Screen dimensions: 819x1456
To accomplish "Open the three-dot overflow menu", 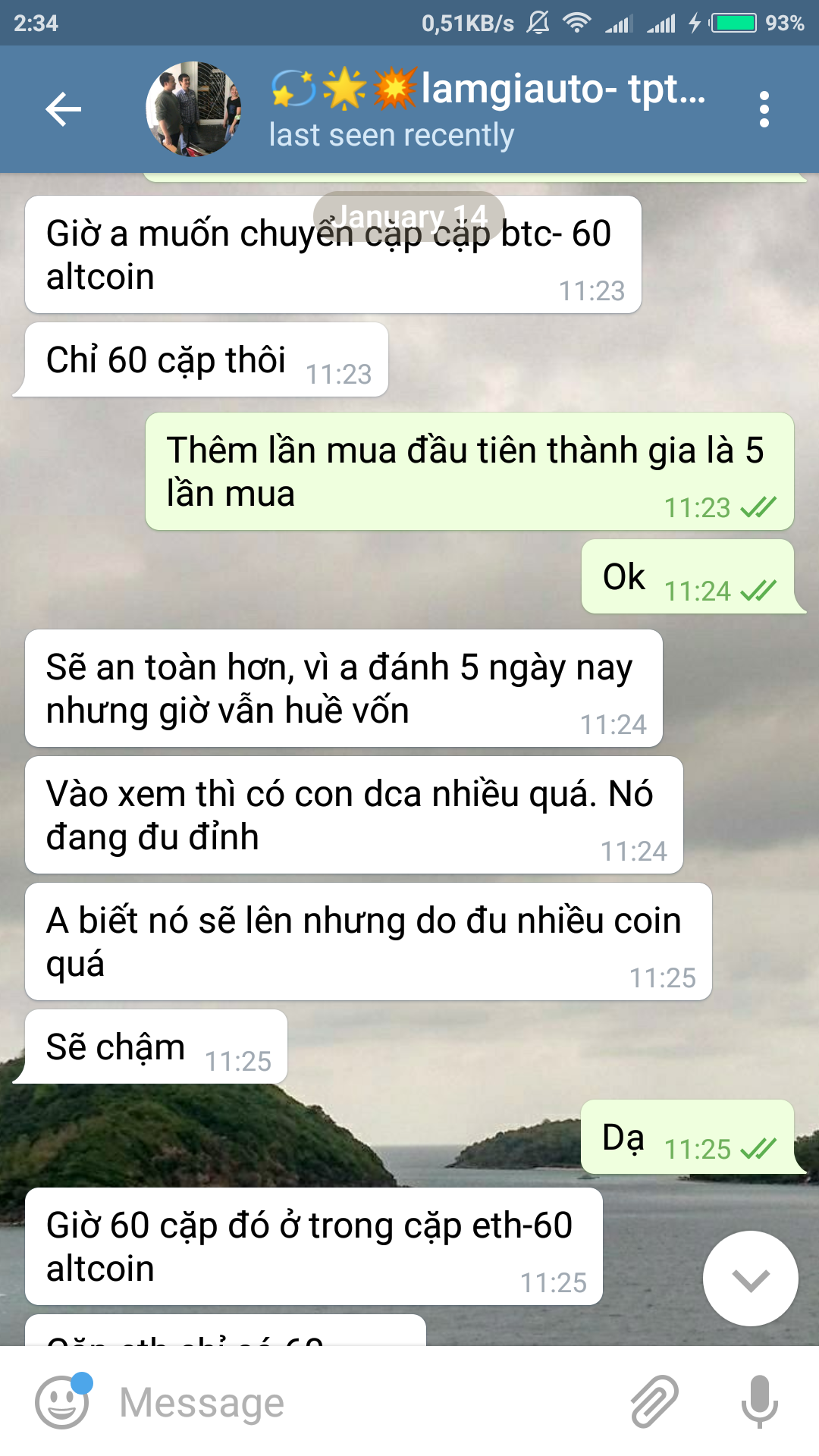I will coord(764,110).
